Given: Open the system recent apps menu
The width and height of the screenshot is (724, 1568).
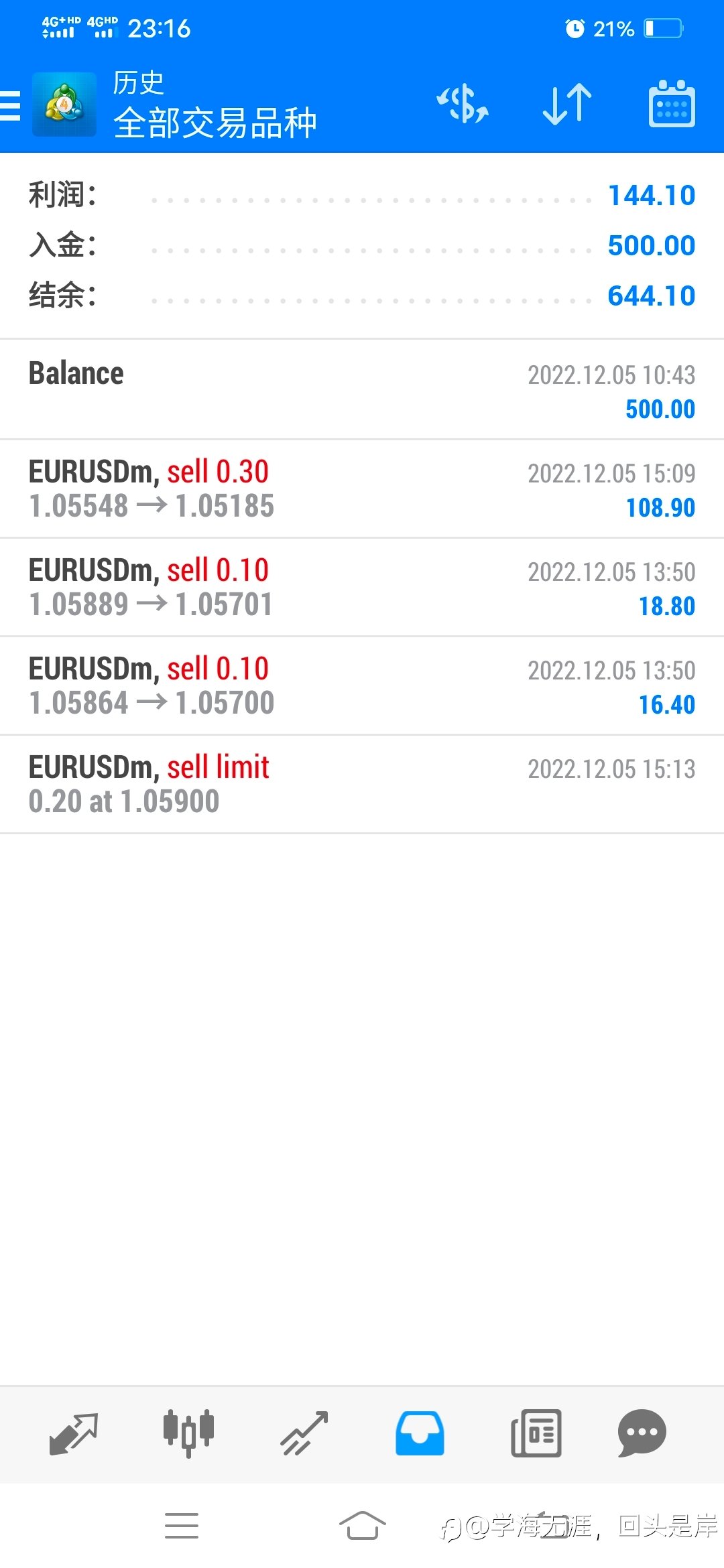Looking at the screenshot, I should pyautogui.click(x=182, y=1526).
